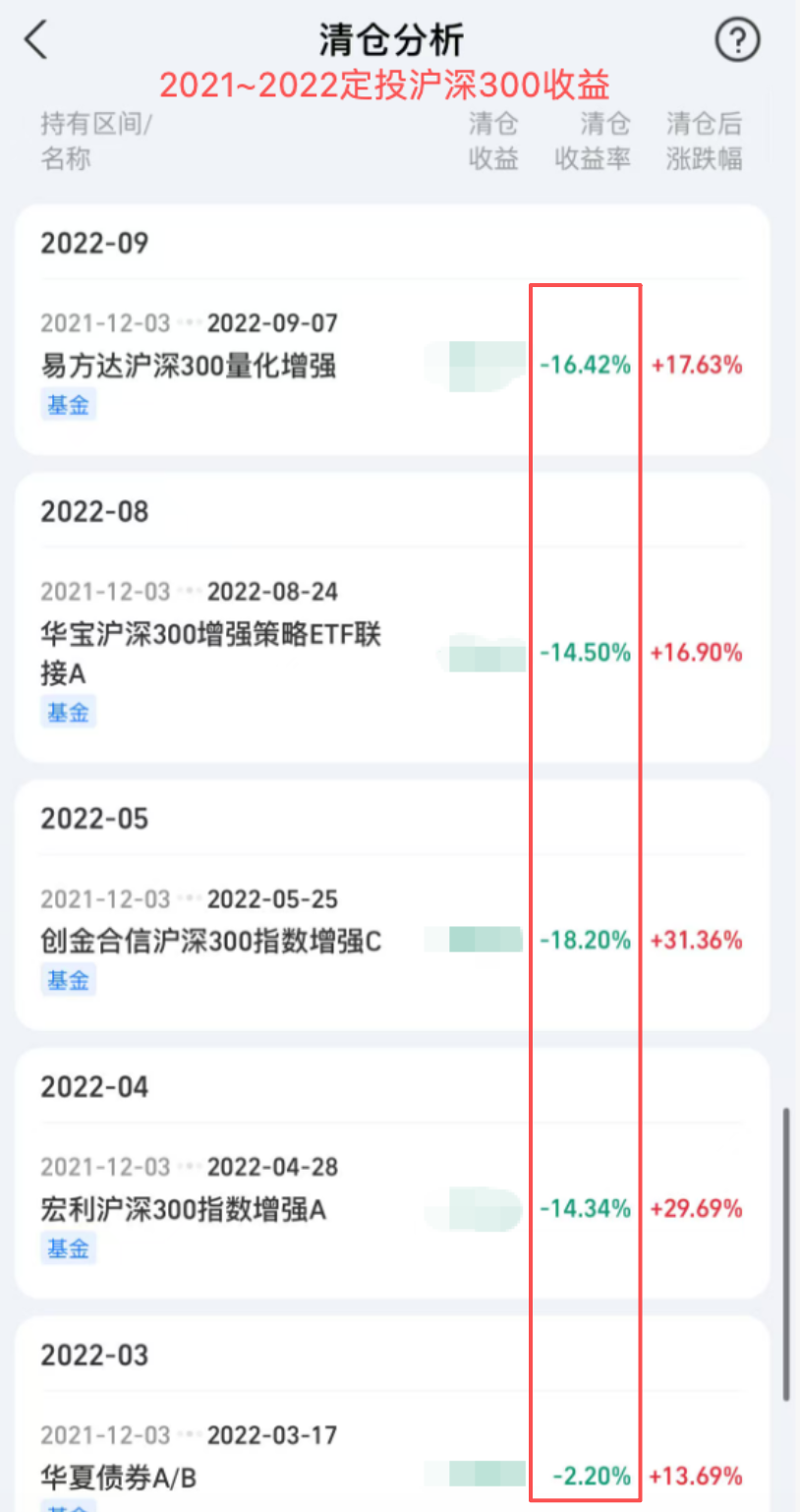The height and width of the screenshot is (1512, 800).
Task: Click the 基金 badge under 创金合信沪深300指数增强C
Action: tap(67, 980)
